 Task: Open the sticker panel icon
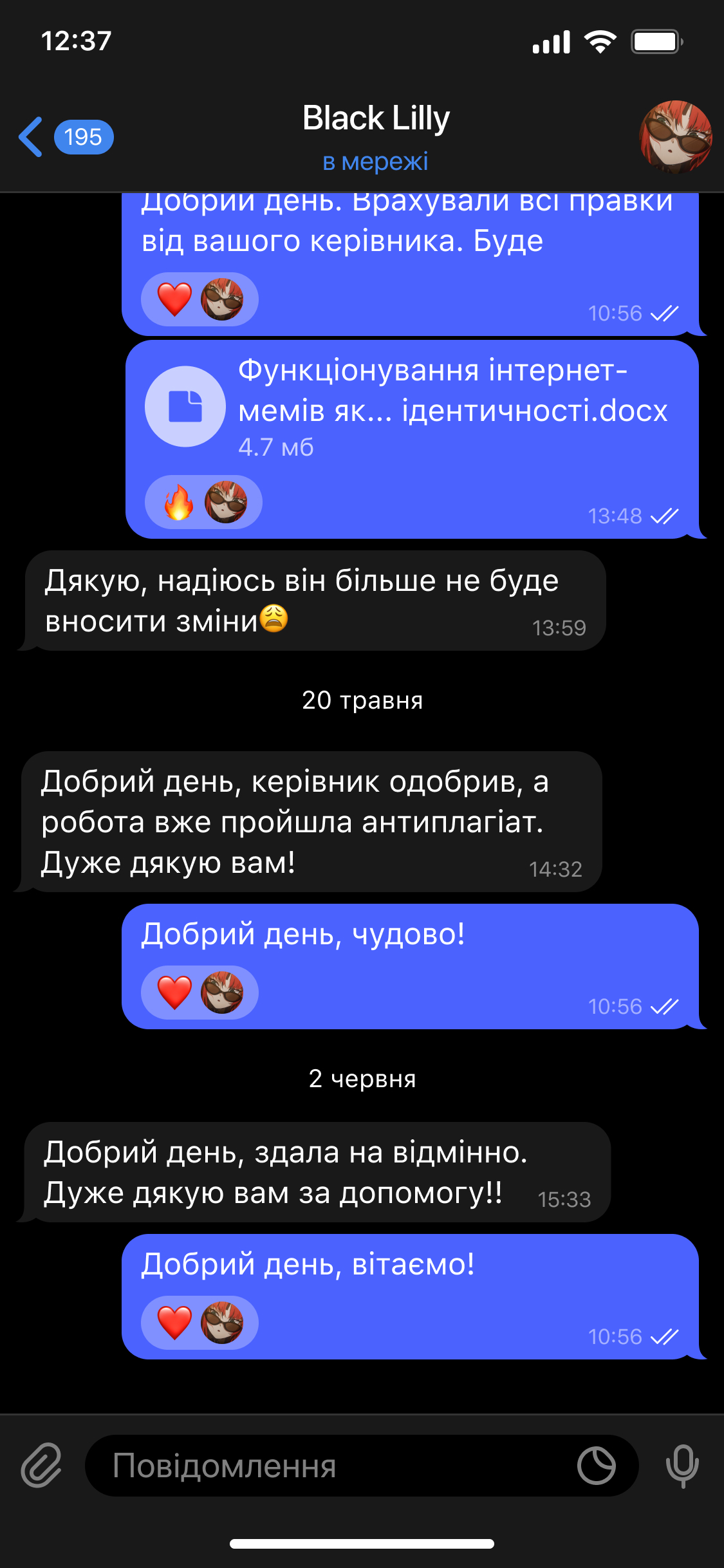[x=596, y=1466]
